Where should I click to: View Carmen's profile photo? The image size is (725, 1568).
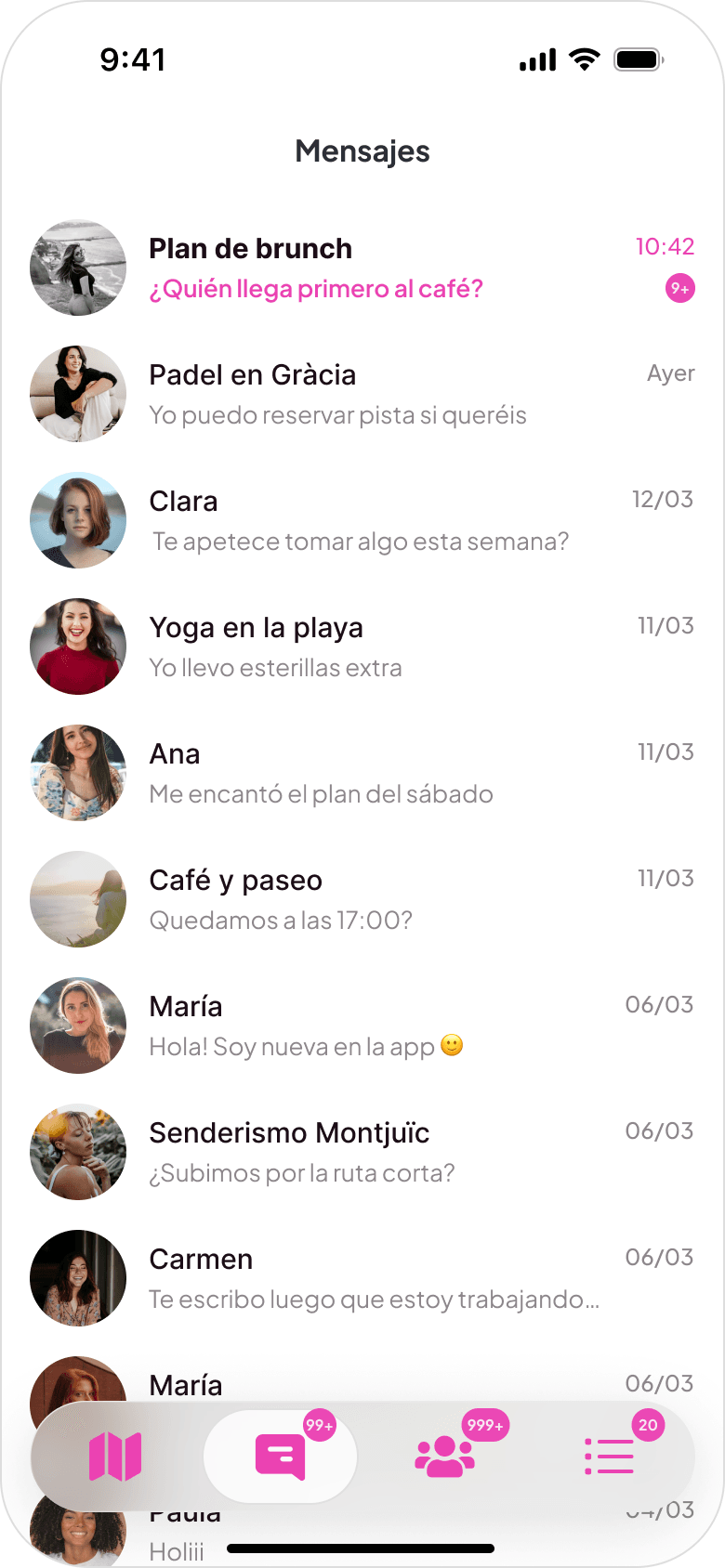(x=78, y=1277)
